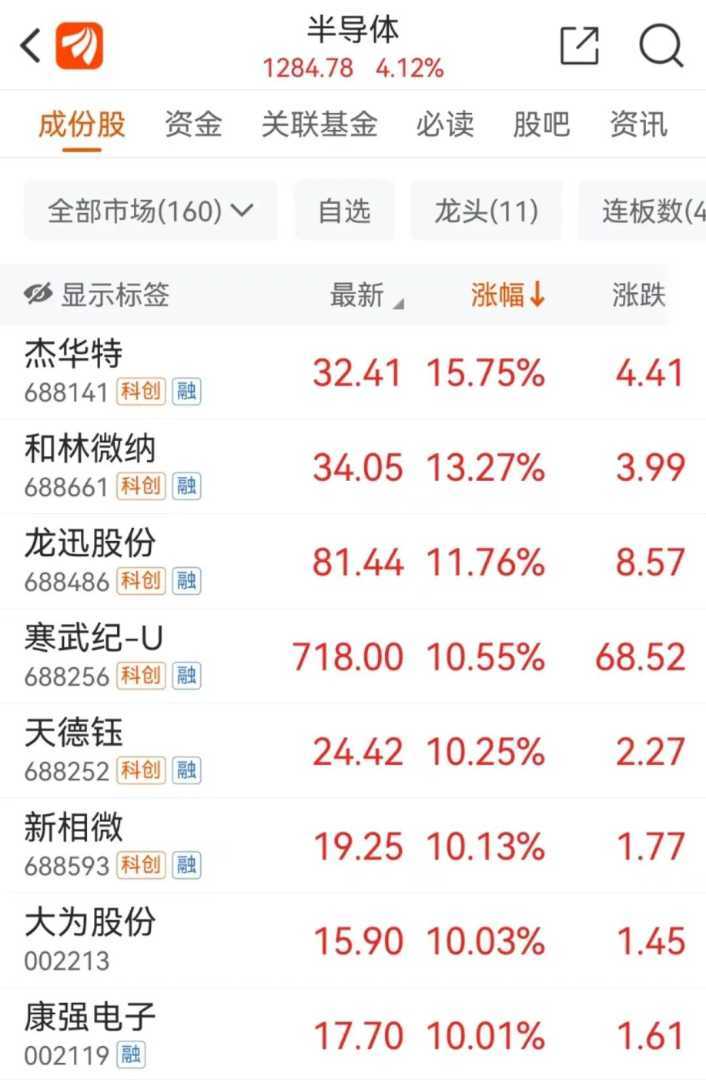
Task: Go back using the back arrow
Action: (30, 46)
